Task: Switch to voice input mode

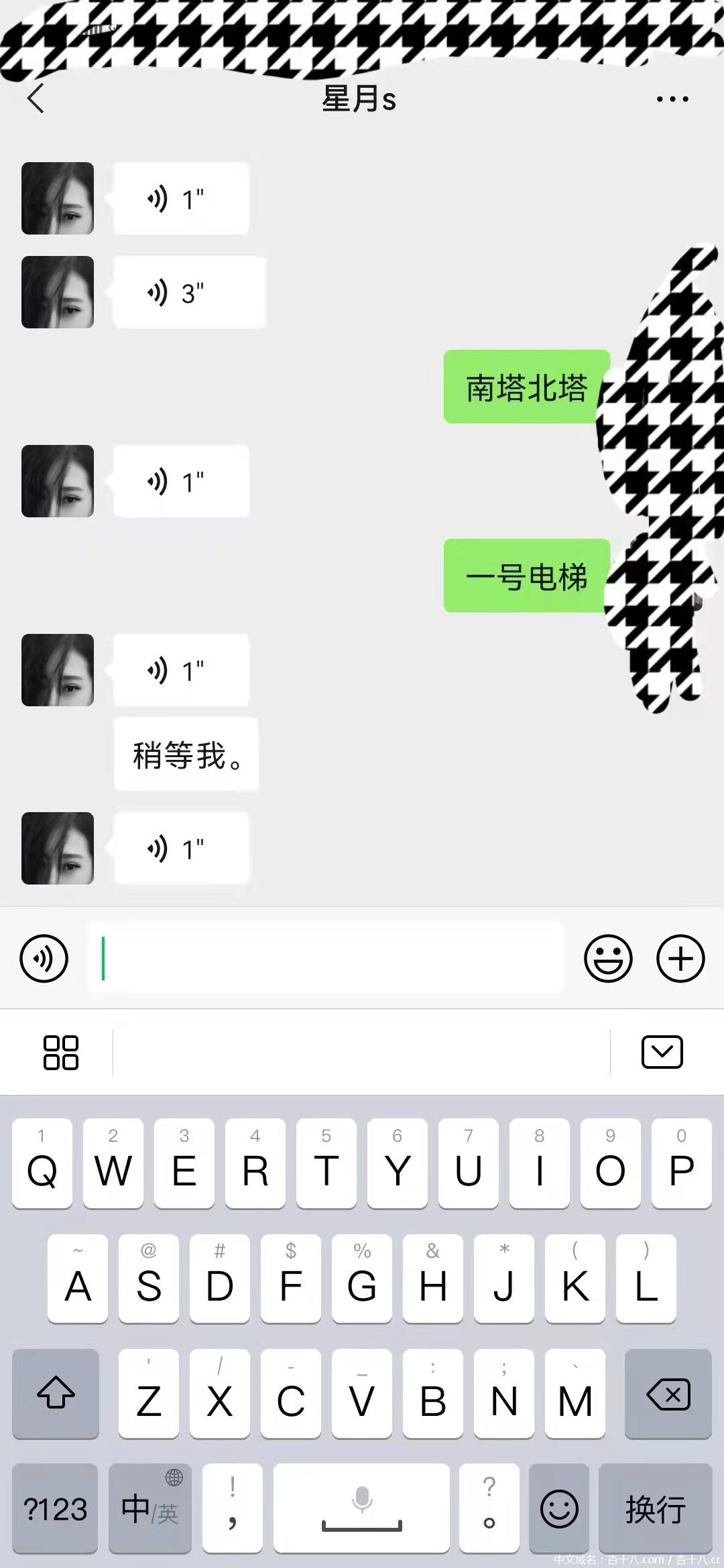Action: [44, 958]
